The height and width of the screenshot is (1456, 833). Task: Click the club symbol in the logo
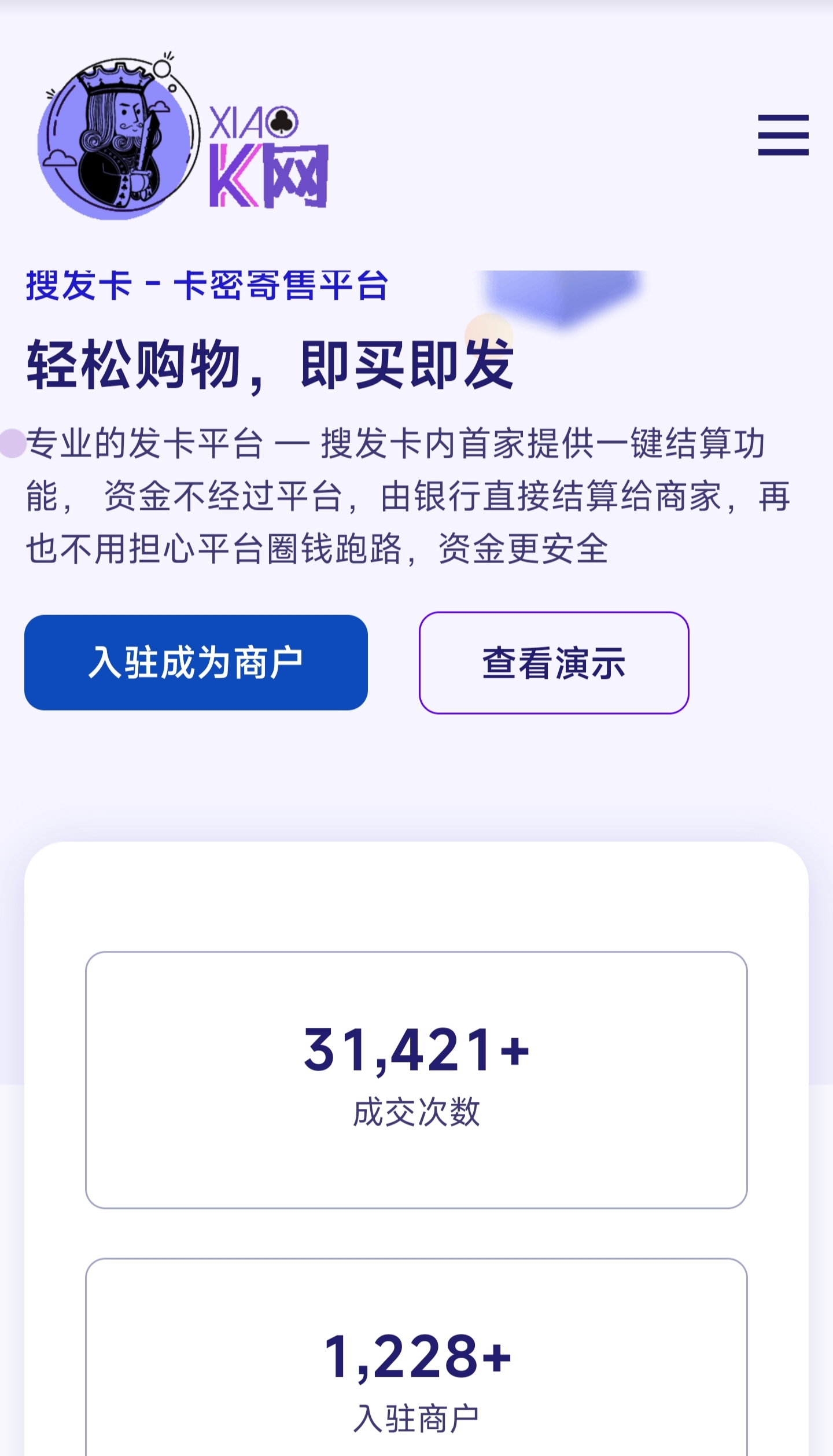tap(282, 122)
